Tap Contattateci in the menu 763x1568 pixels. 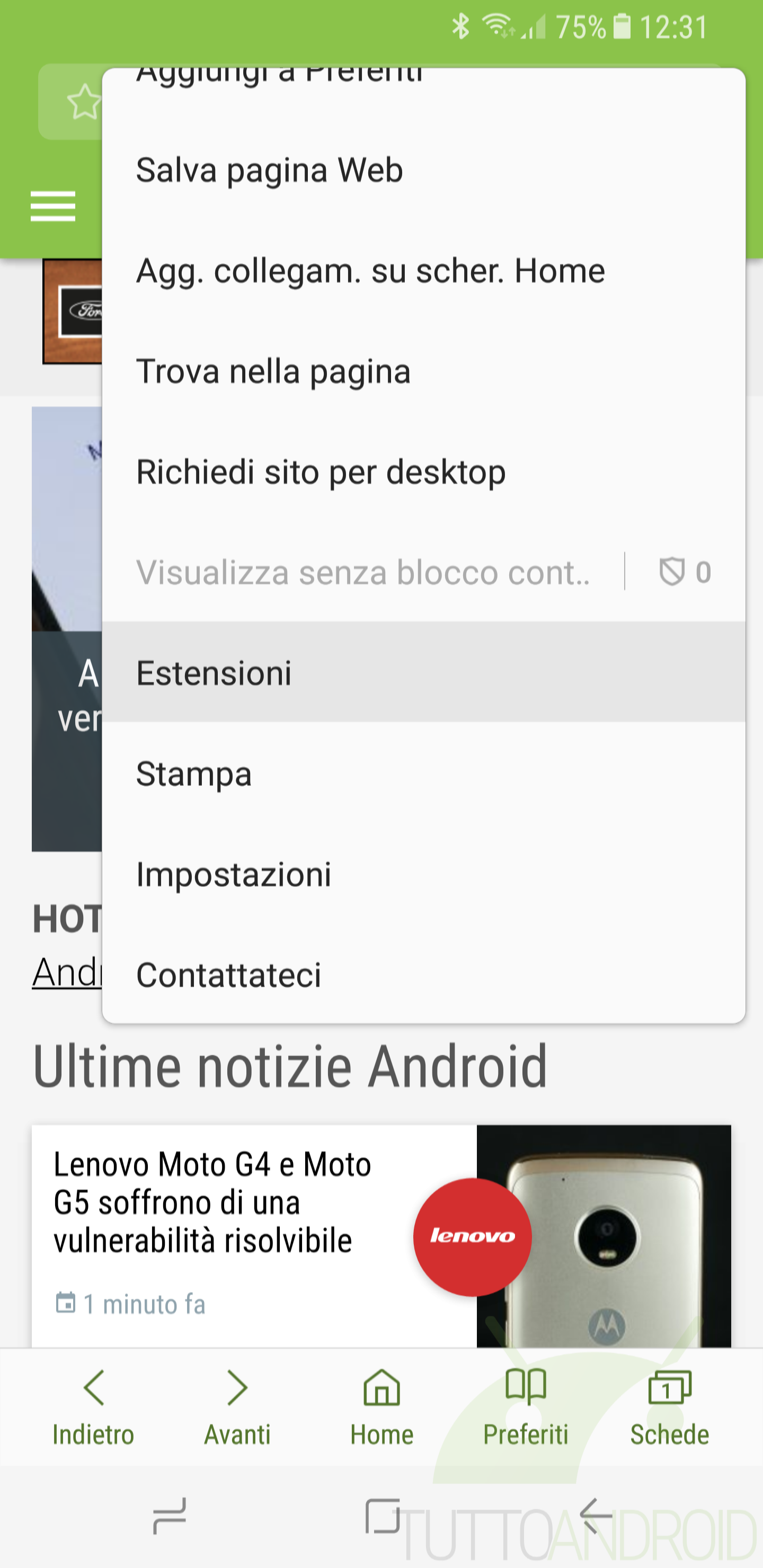(424, 974)
